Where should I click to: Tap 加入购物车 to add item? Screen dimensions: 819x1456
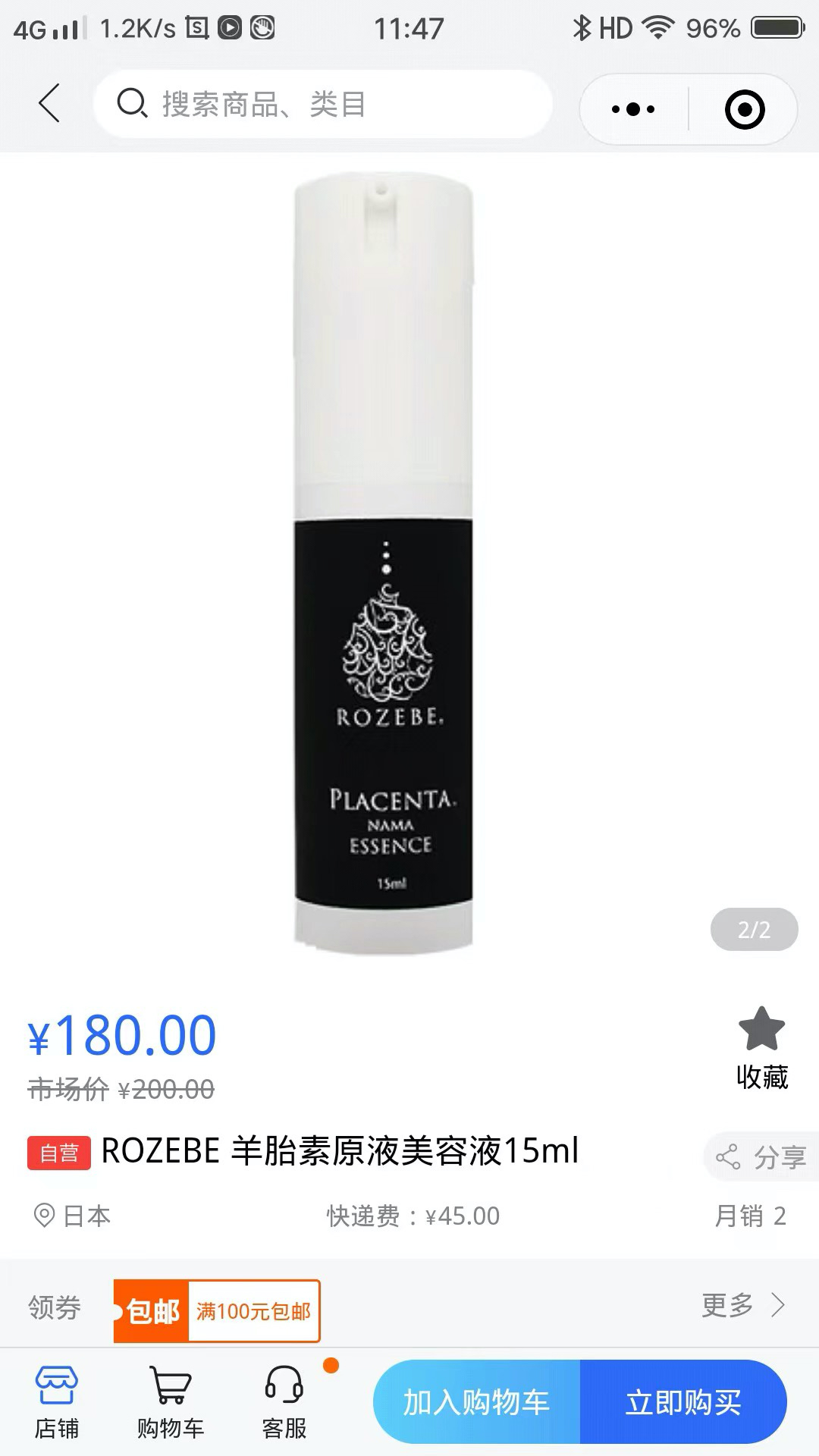pyautogui.click(x=476, y=1401)
